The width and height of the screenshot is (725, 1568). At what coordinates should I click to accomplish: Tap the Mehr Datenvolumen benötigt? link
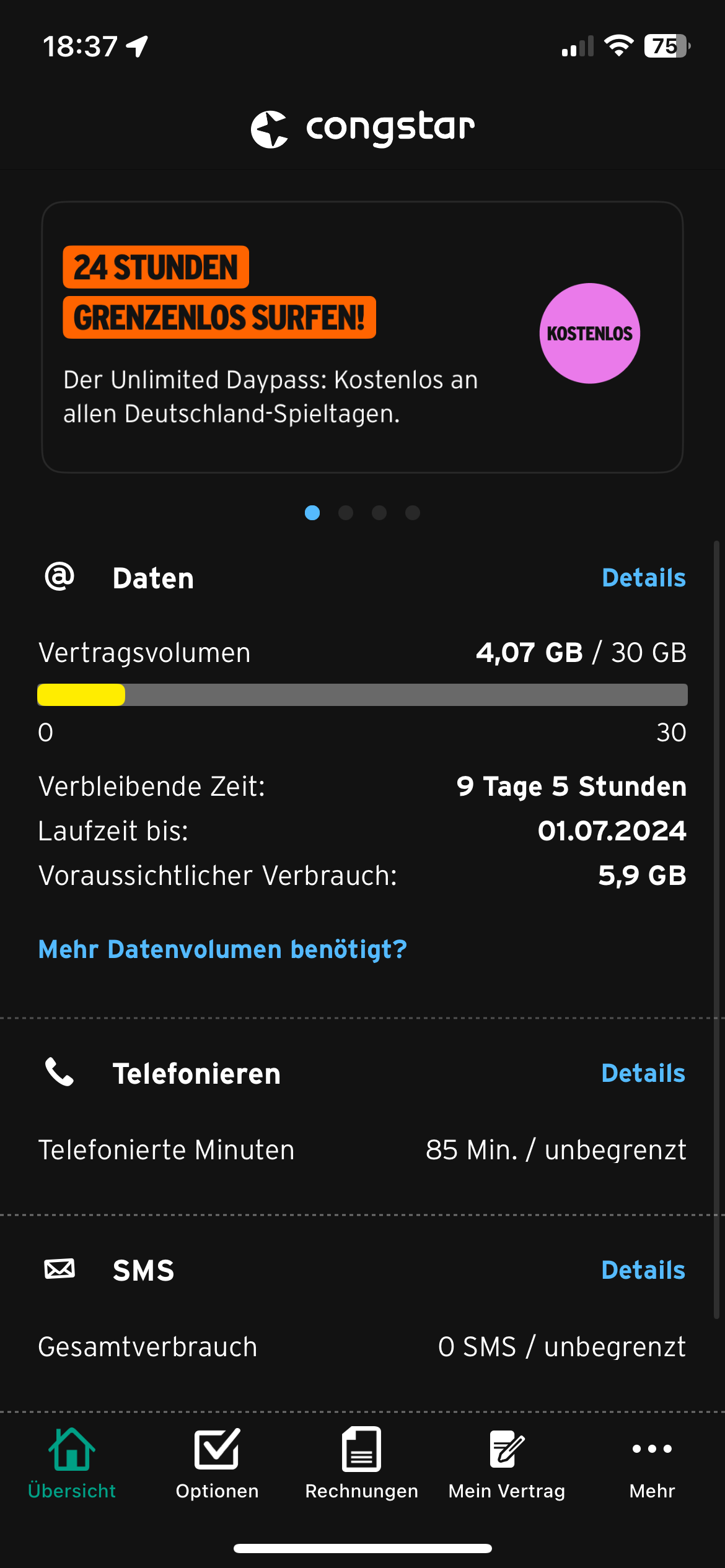click(x=222, y=949)
